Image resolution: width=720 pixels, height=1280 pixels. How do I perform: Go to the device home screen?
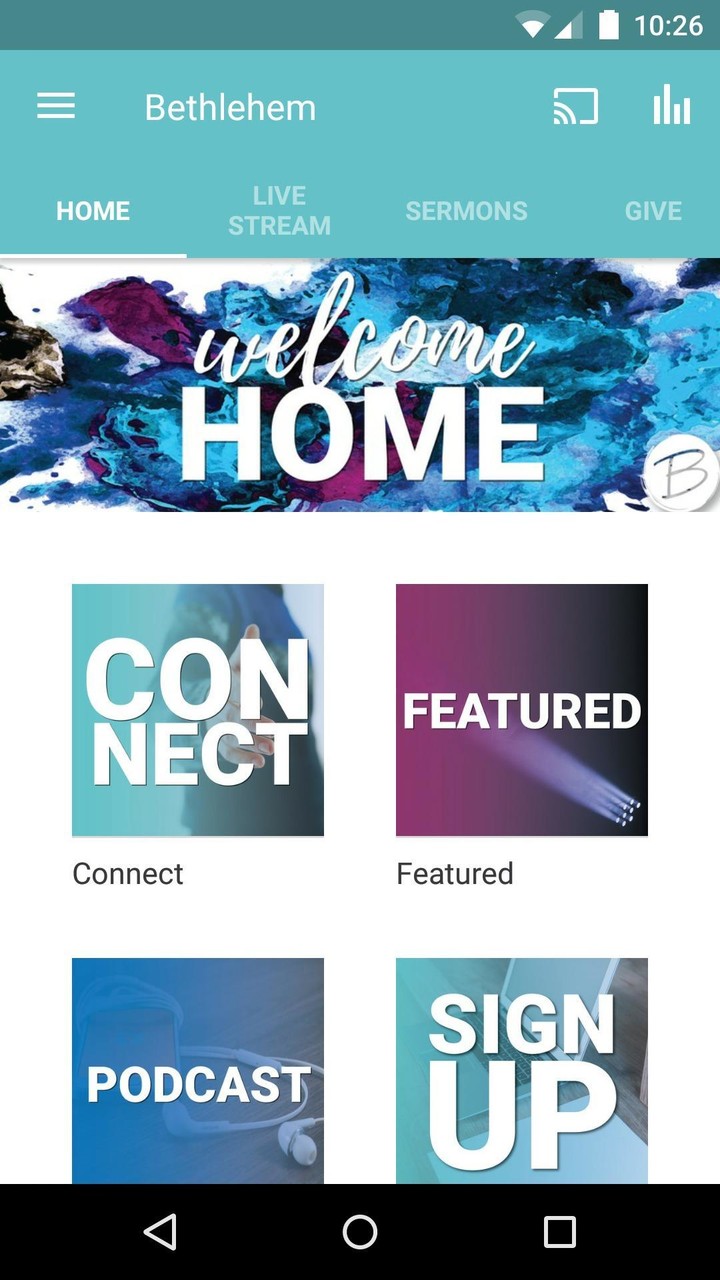tap(360, 1232)
